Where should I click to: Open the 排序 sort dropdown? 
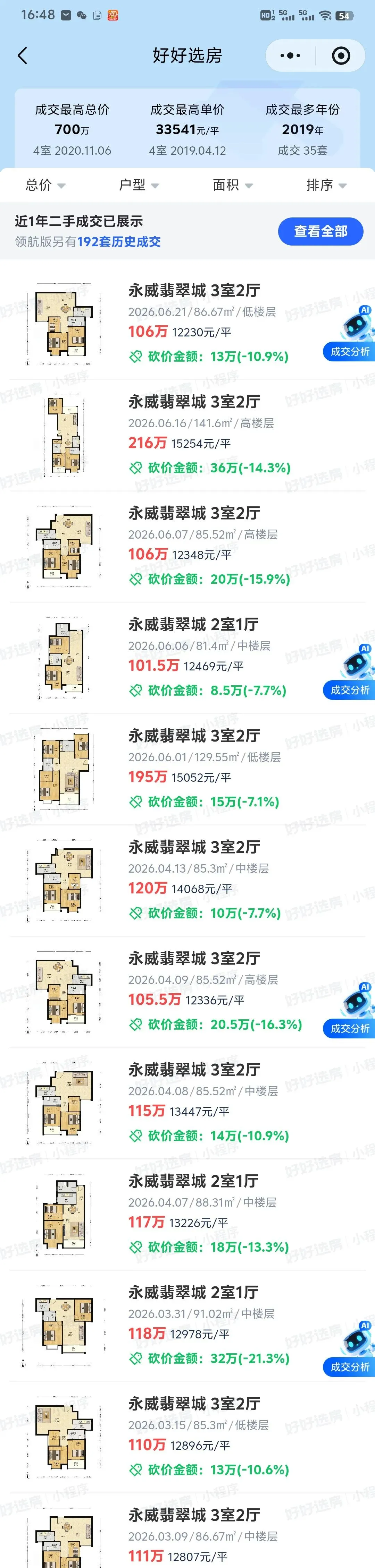(326, 185)
